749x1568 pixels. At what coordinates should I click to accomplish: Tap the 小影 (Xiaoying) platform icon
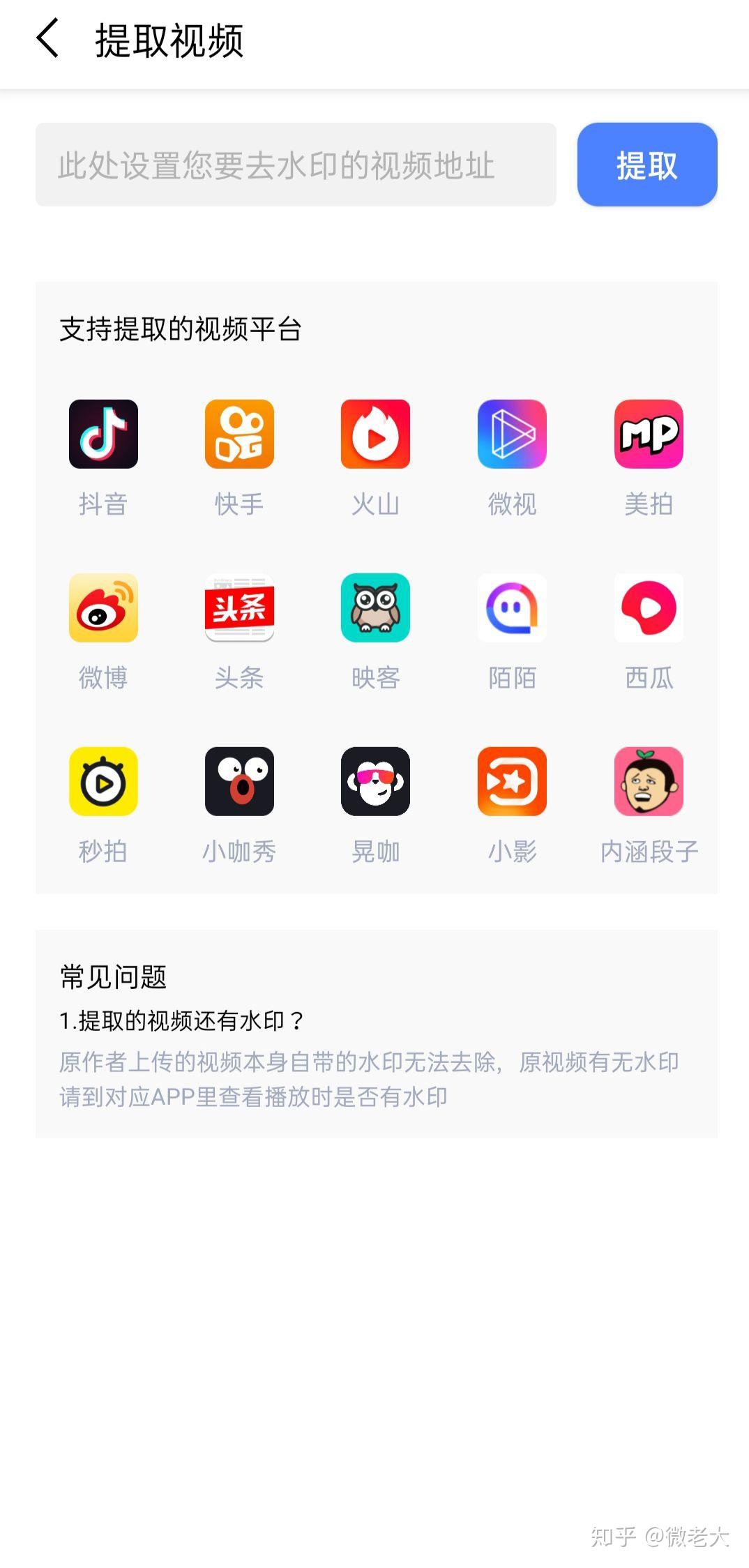point(511,781)
